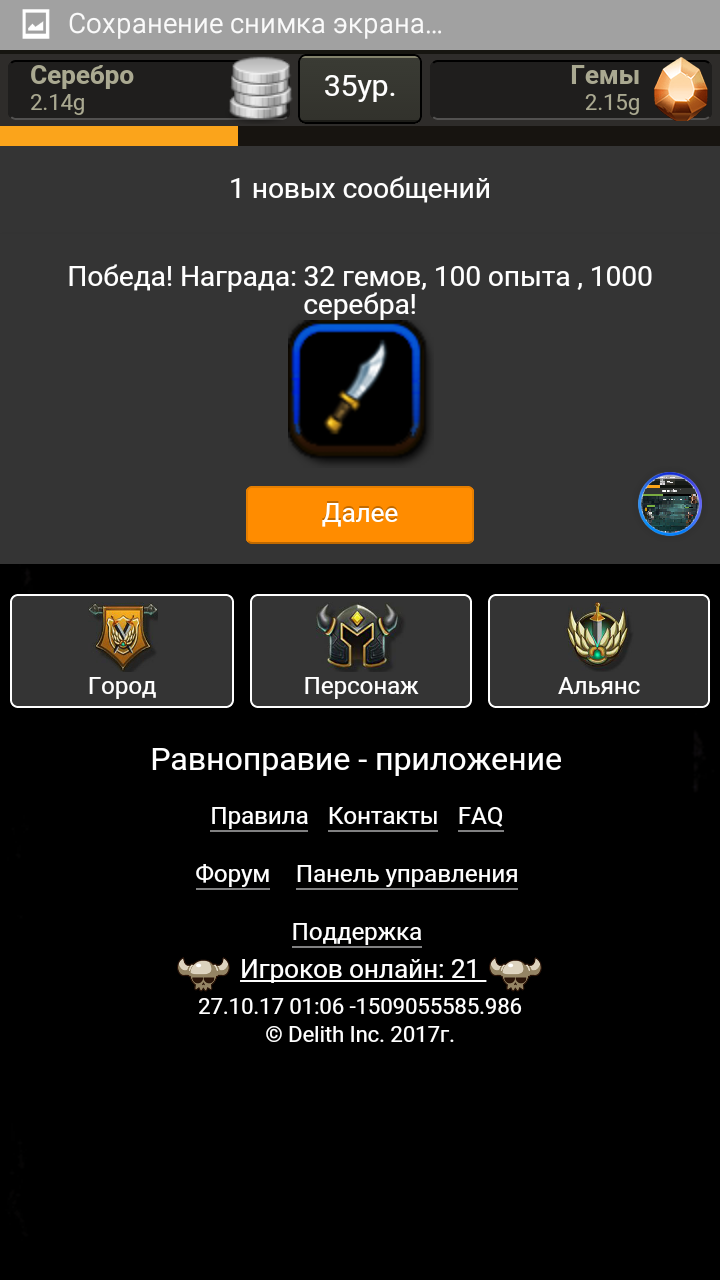Open the Правила link

coord(259,816)
